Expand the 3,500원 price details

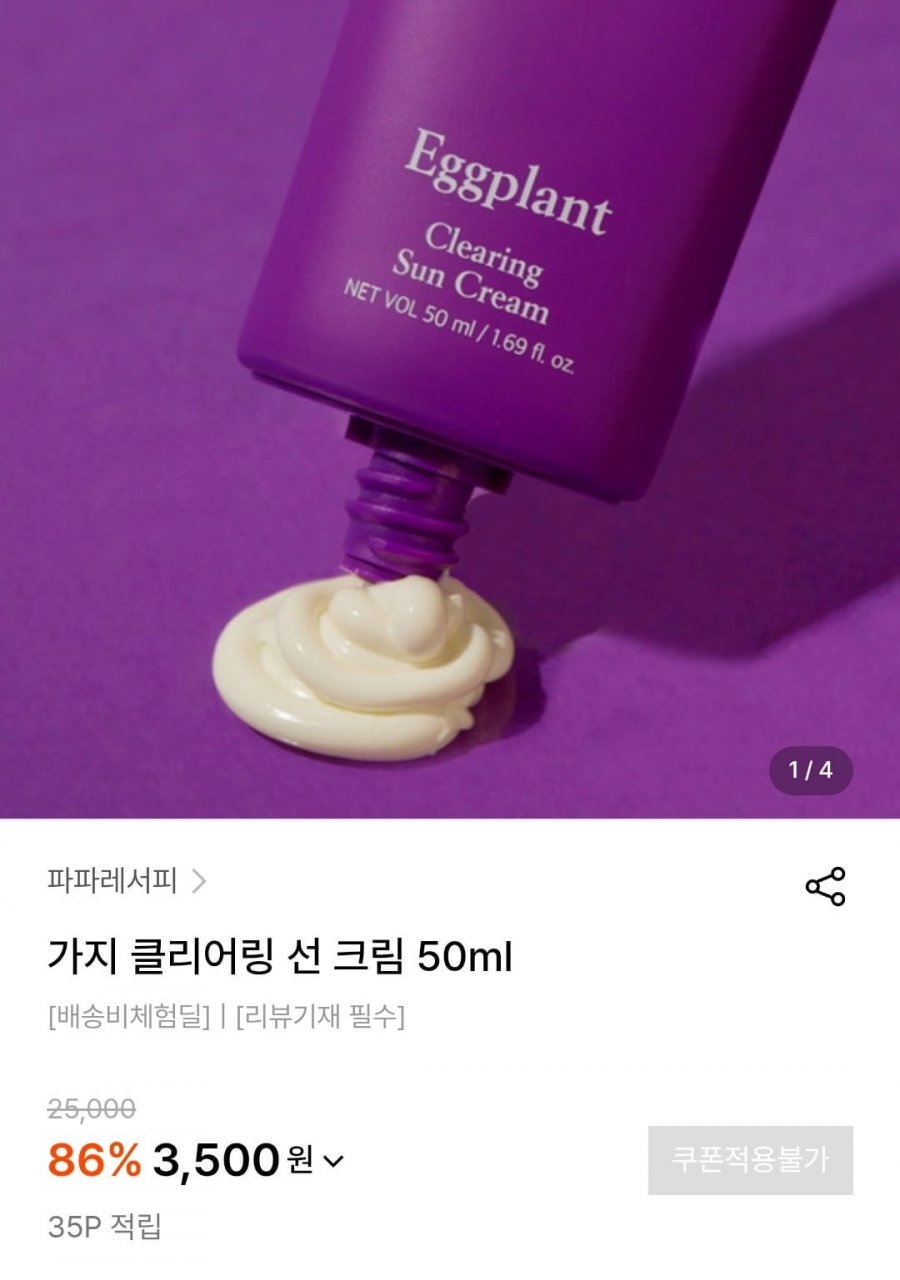[x=333, y=1161]
